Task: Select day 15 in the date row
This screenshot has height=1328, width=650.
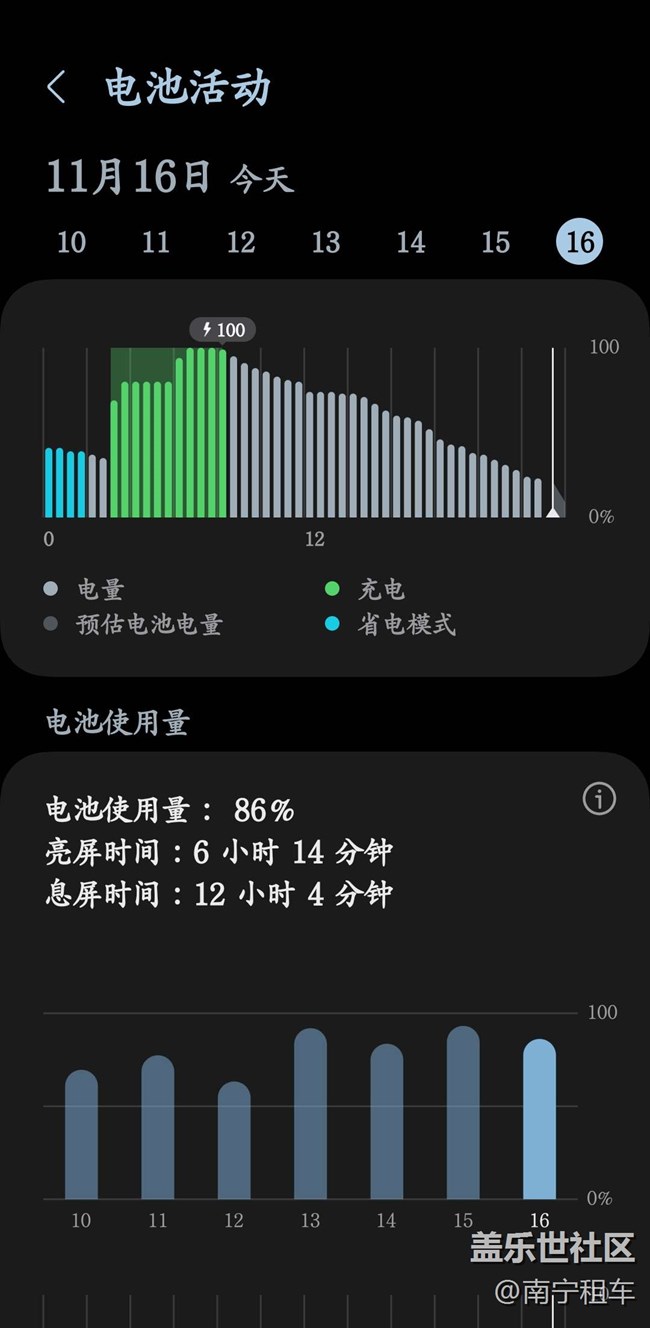Action: coord(496,242)
